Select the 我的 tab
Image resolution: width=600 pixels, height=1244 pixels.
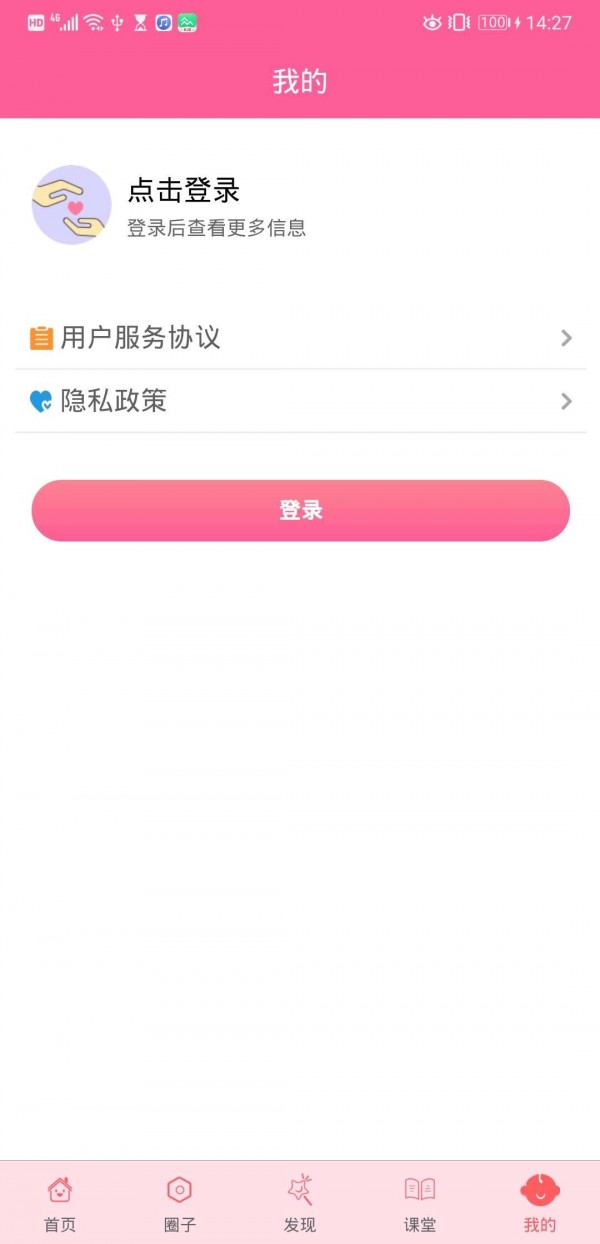pos(540,1203)
